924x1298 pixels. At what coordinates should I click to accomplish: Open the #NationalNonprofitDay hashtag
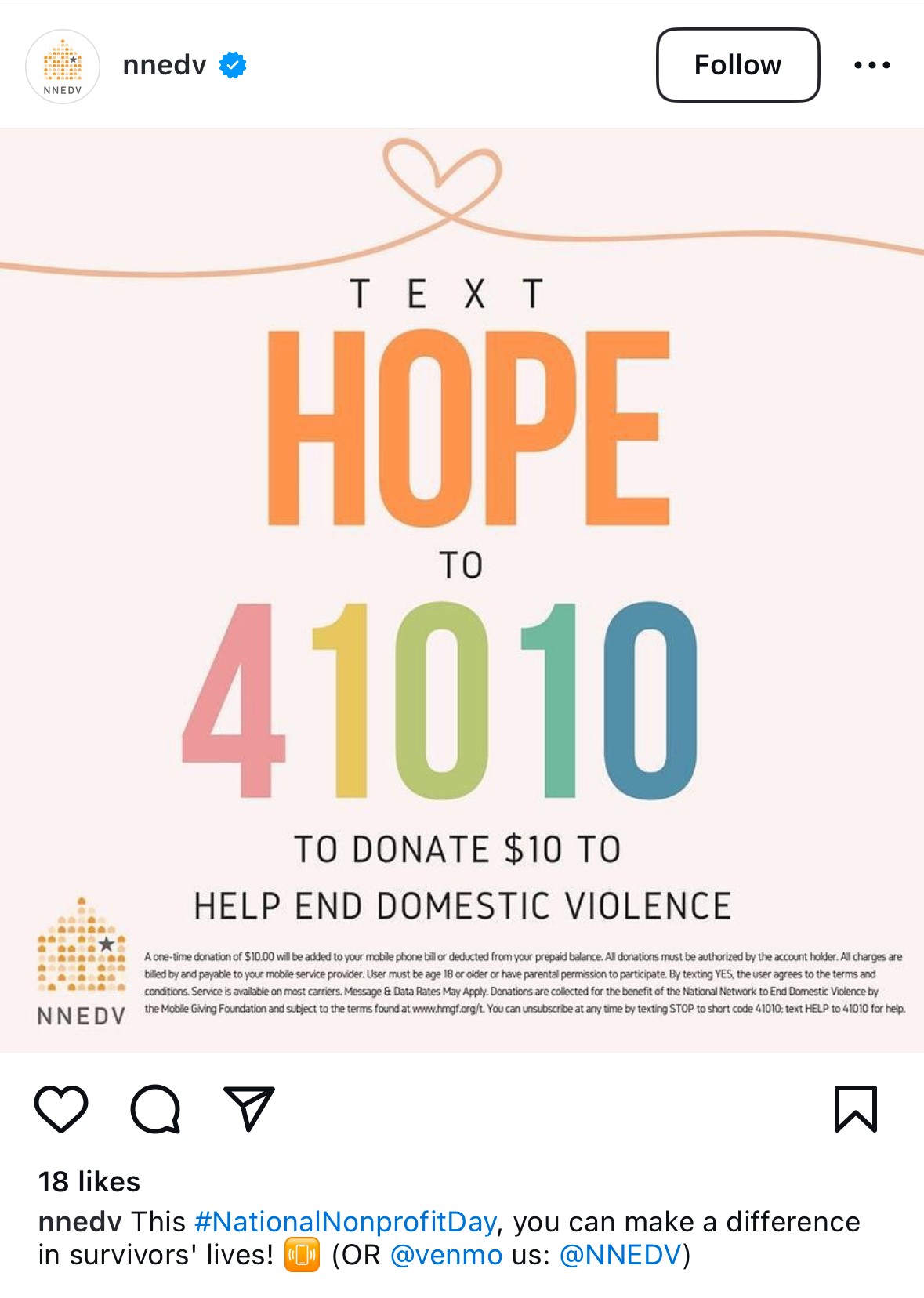point(345,1221)
